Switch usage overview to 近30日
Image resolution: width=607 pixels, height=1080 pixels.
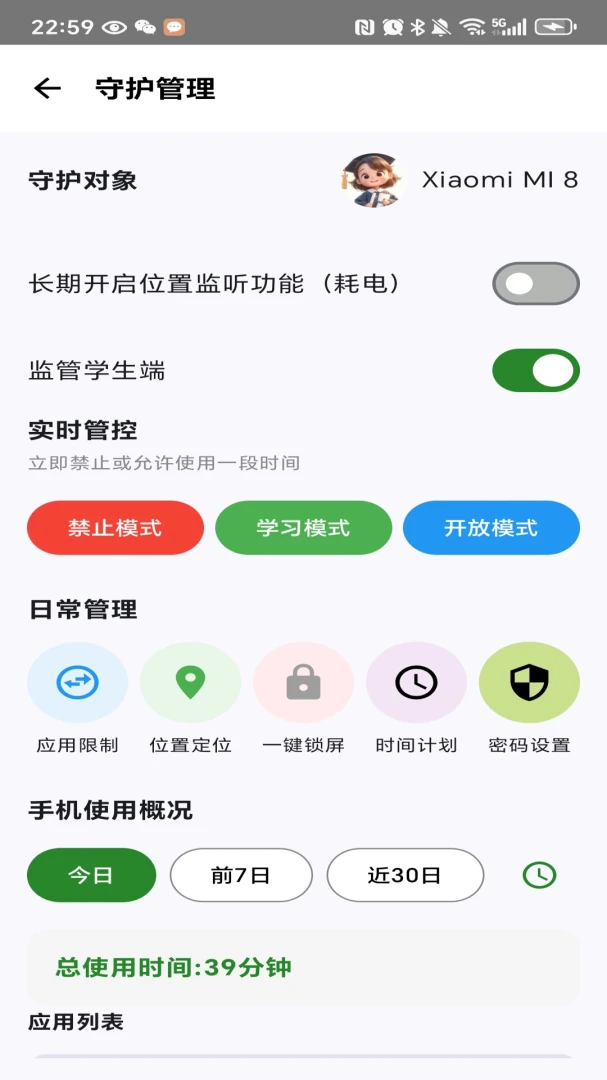tap(405, 875)
